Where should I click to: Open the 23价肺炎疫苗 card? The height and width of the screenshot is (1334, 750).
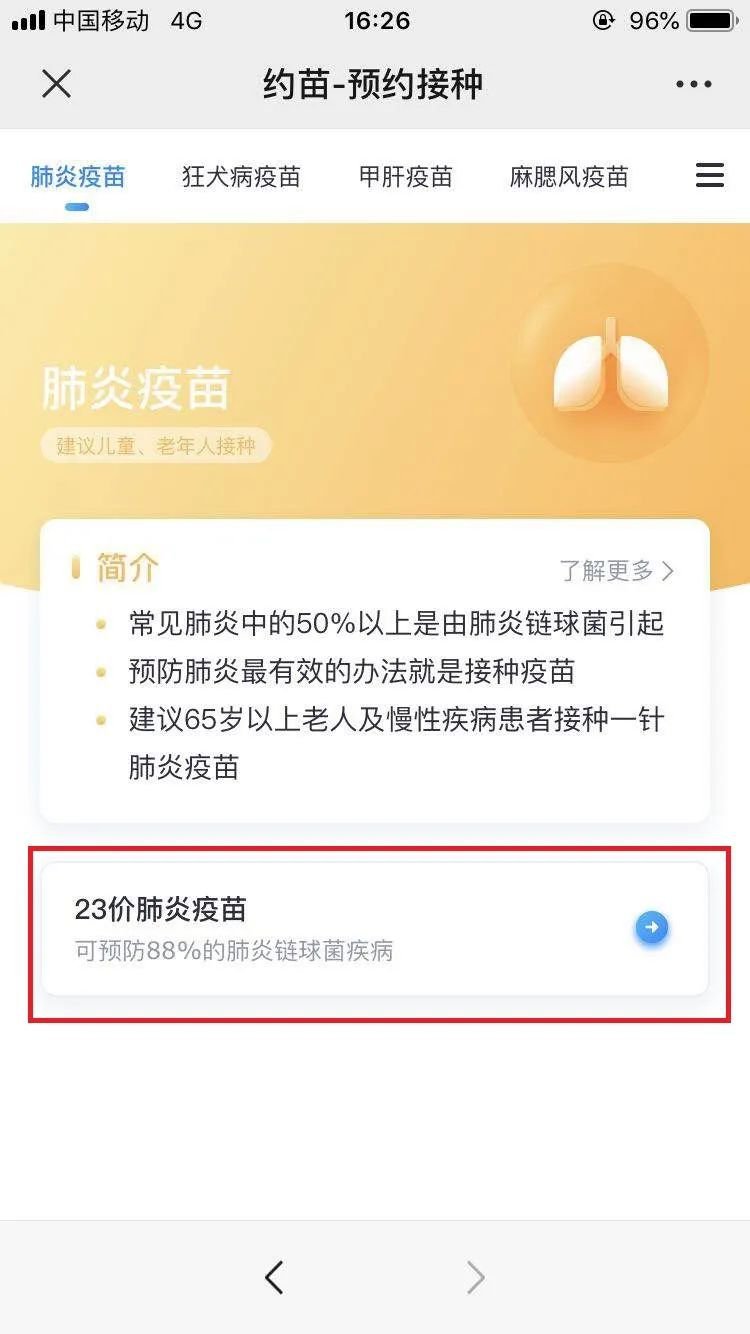point(375,928)
